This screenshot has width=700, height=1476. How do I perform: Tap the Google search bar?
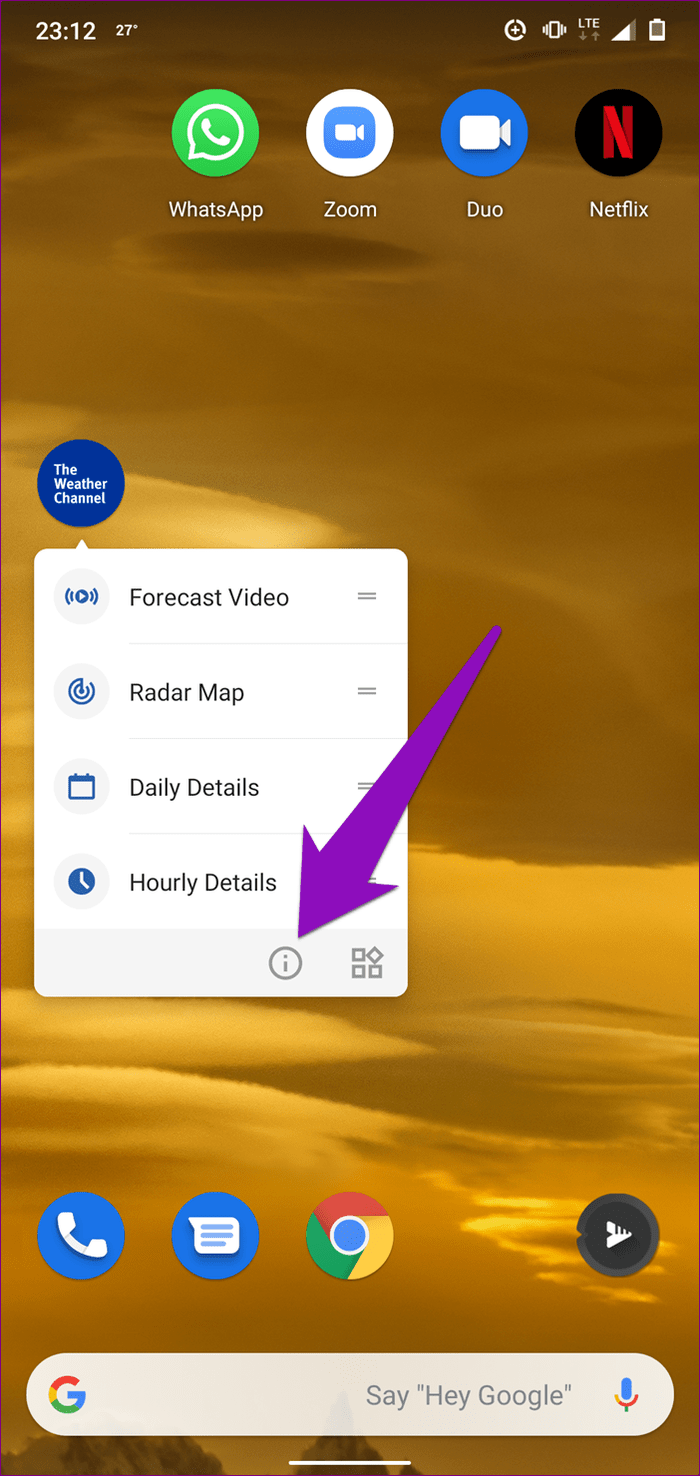tap(300, 1394)
